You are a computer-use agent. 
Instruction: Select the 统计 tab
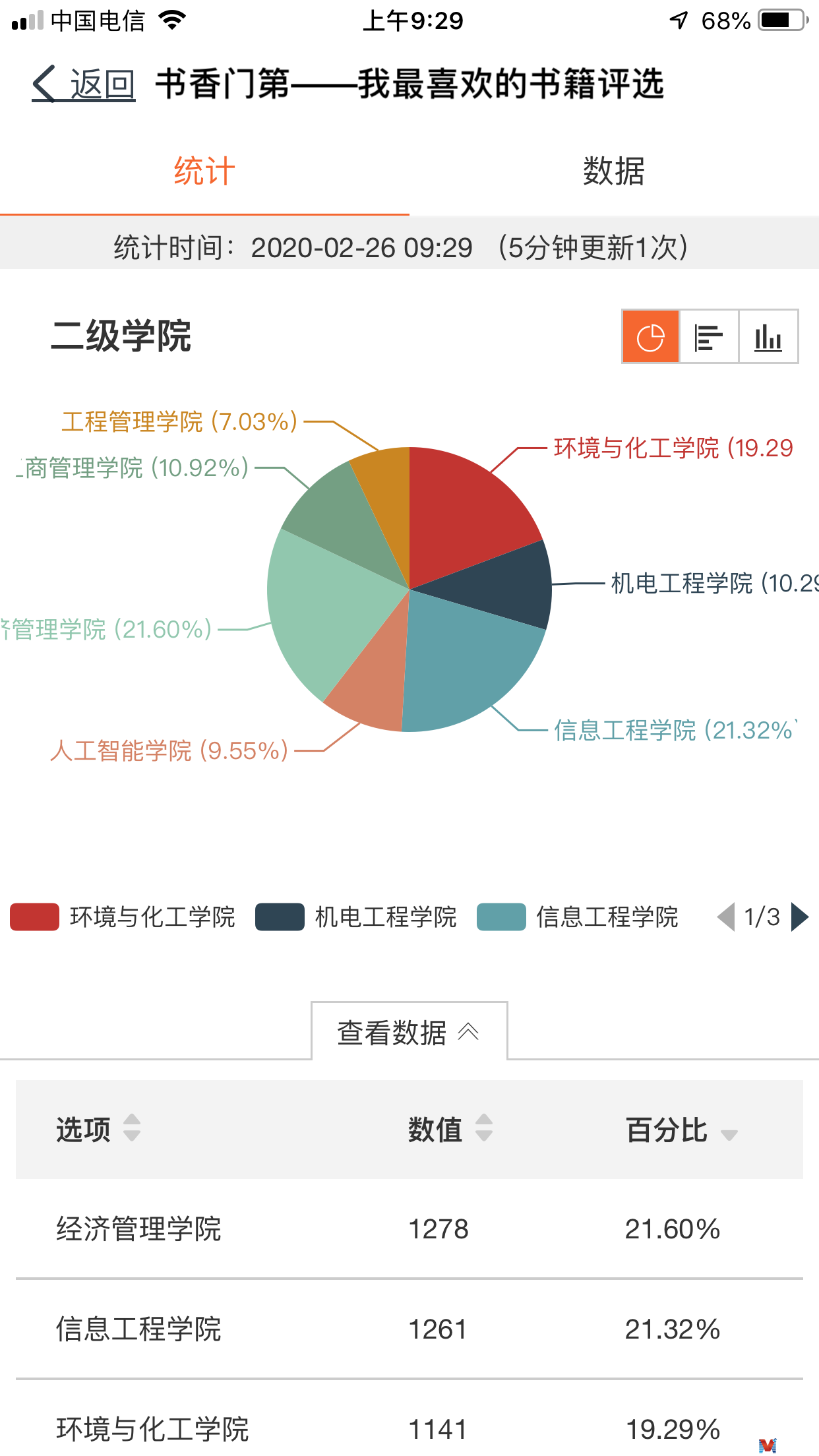click(204, 171)
